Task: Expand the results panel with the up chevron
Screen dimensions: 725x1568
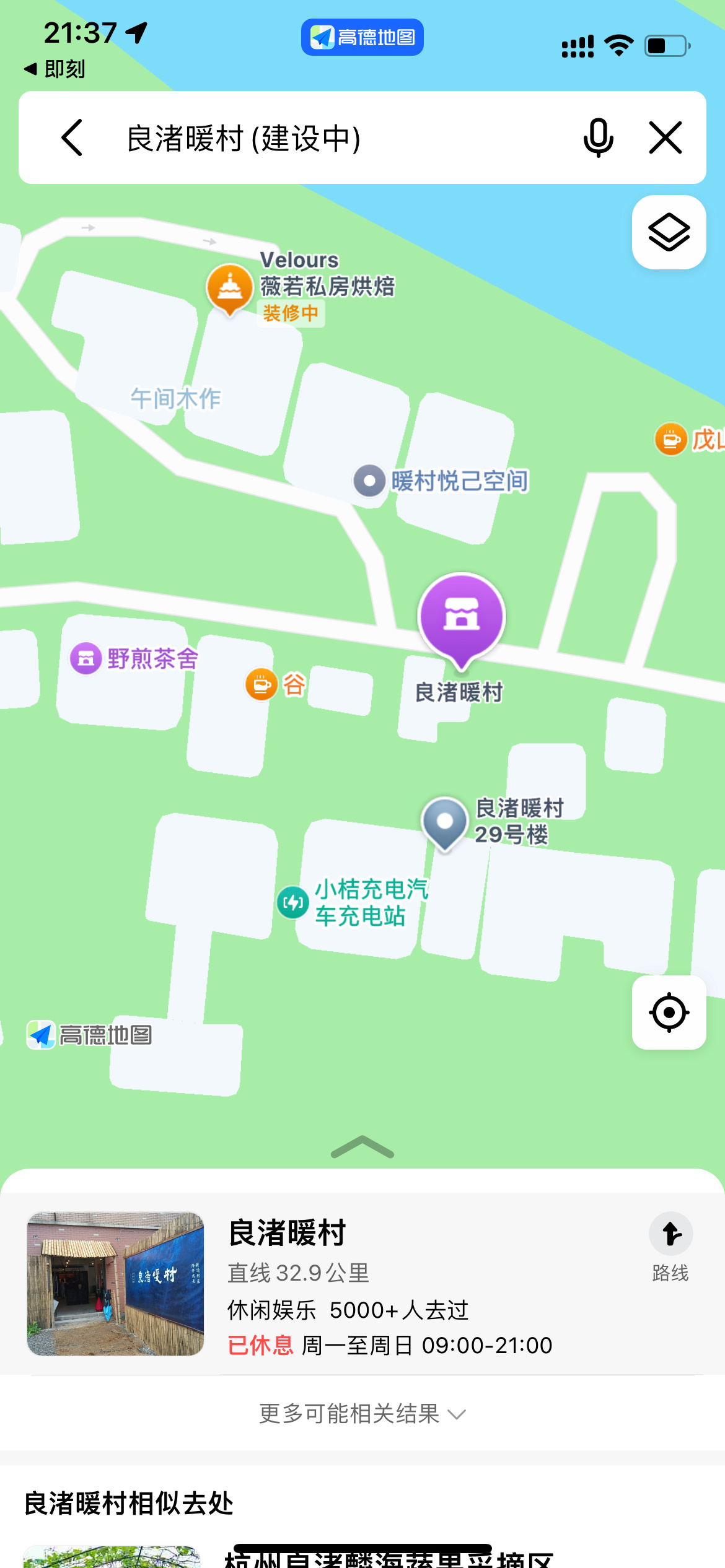Action: (362, 1148)
